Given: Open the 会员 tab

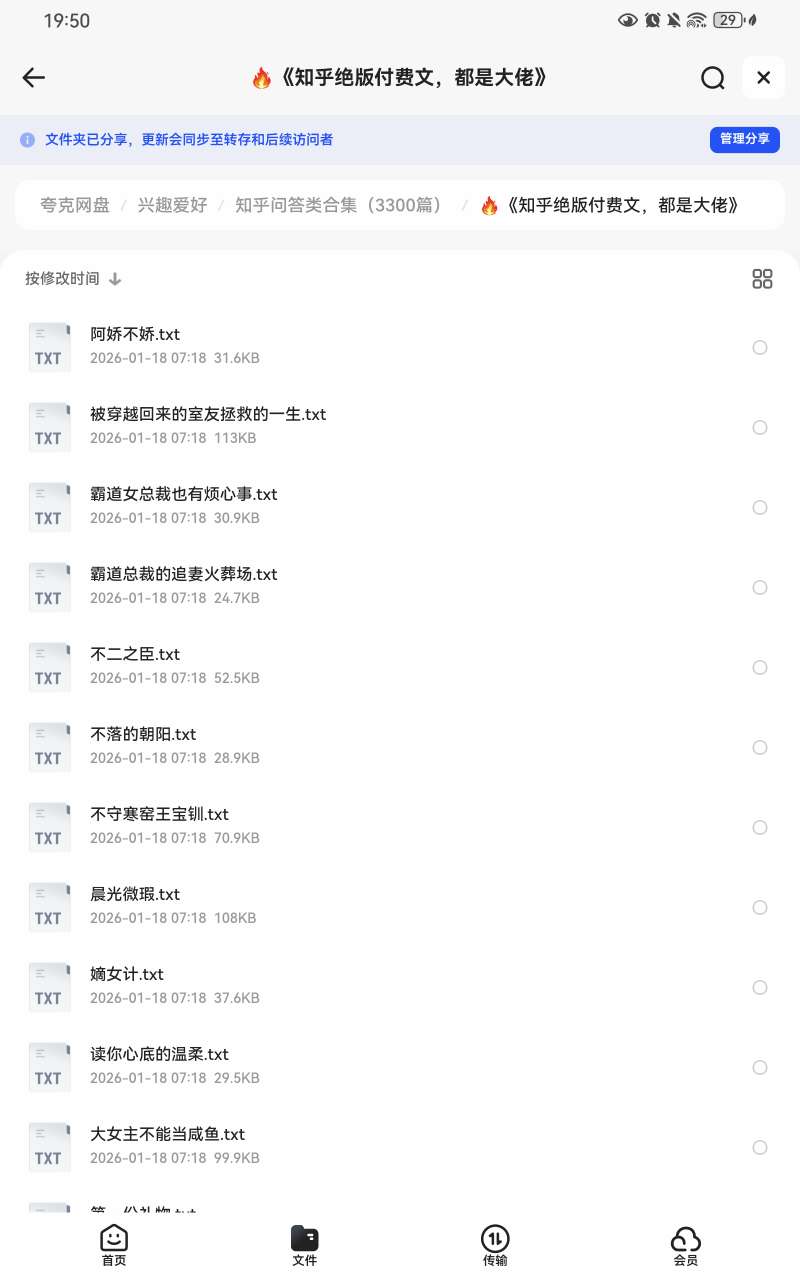Looking at the screenshot, I should pyautogui.click(x=685, y=1246).
